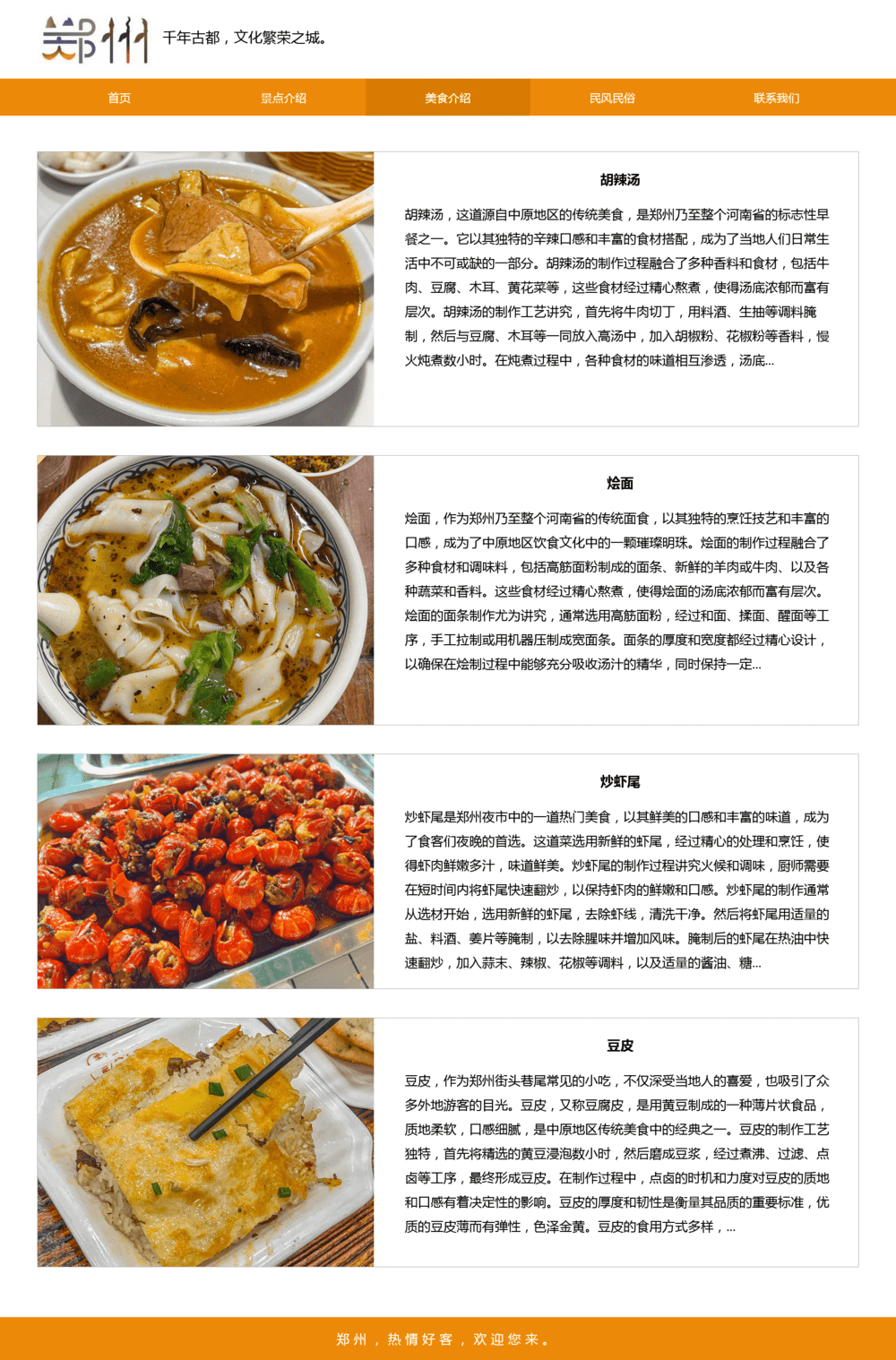Open 联系我们 page

coord(776,98)
